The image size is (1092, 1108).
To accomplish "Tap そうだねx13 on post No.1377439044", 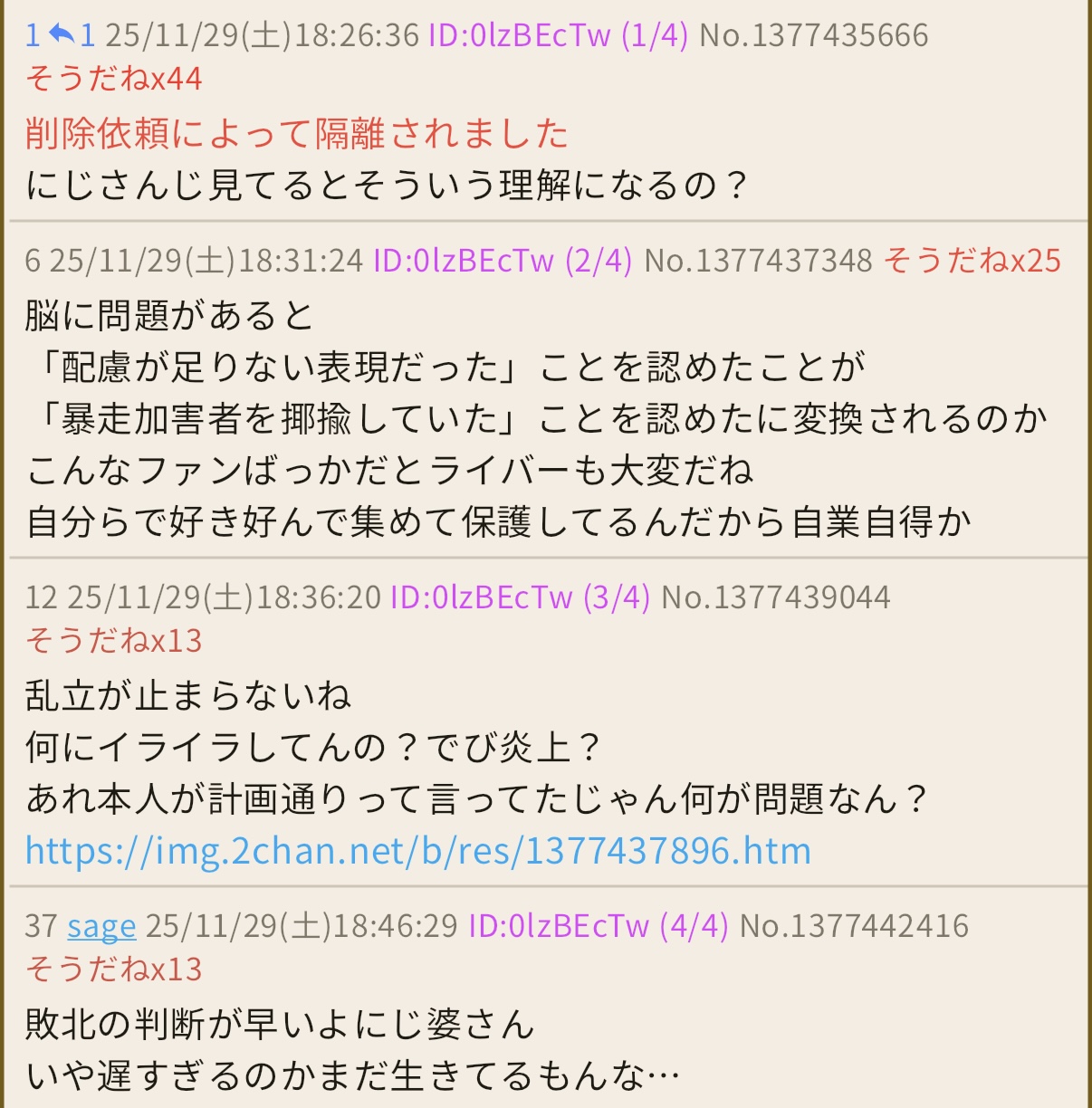I will (x=114, y=641).
